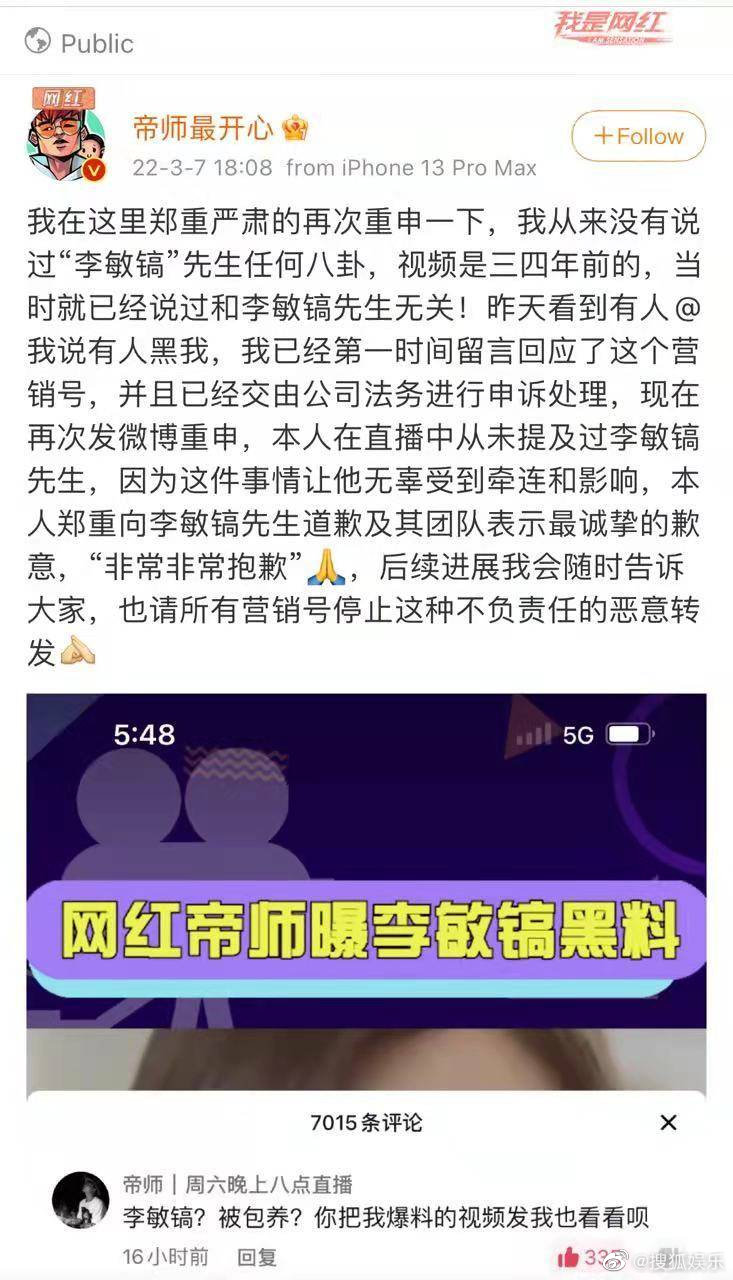This screenshot has width=733, height=1280.
Task: Click 帝师's comment avatar
Action: [x=84, y=1197]
